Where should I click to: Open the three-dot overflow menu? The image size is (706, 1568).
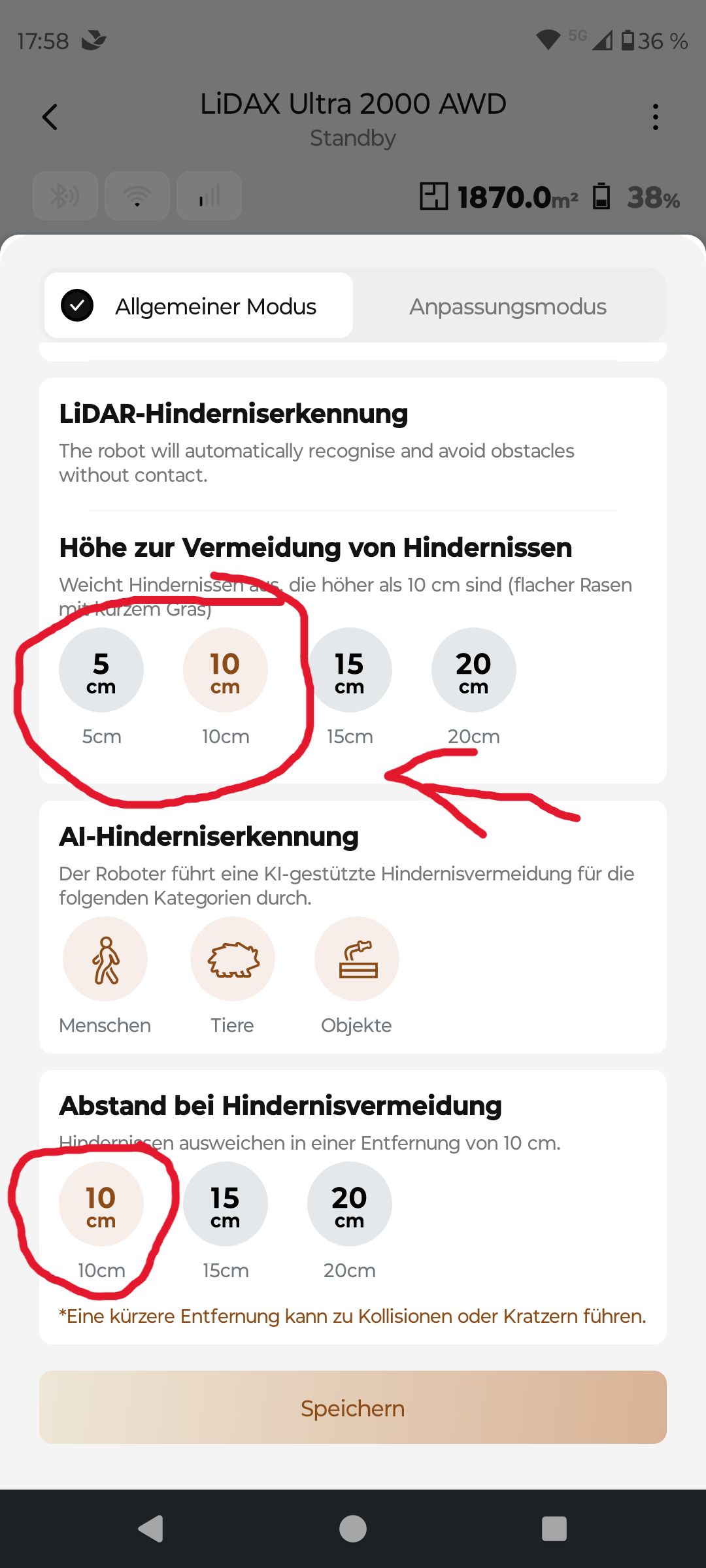tap(655, 118)
